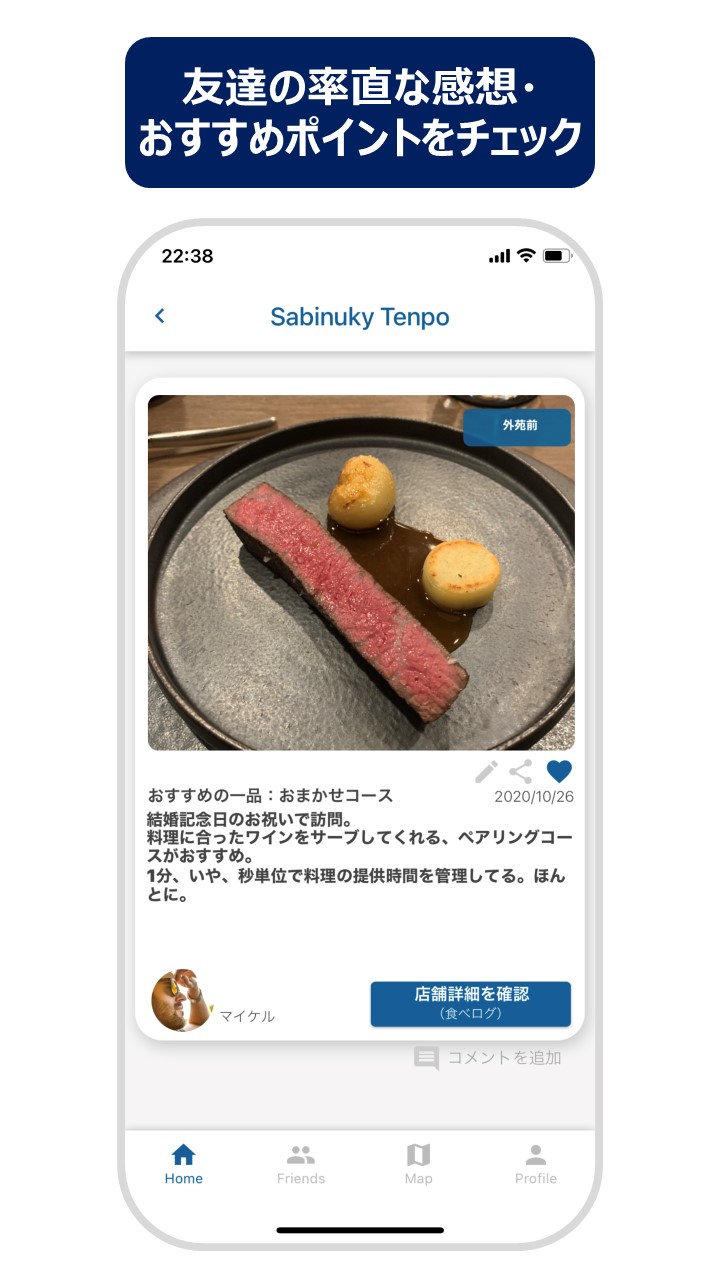Tap the share icon on the post
Viewport: 720px width, 1280px height.
tap(521, 770)
